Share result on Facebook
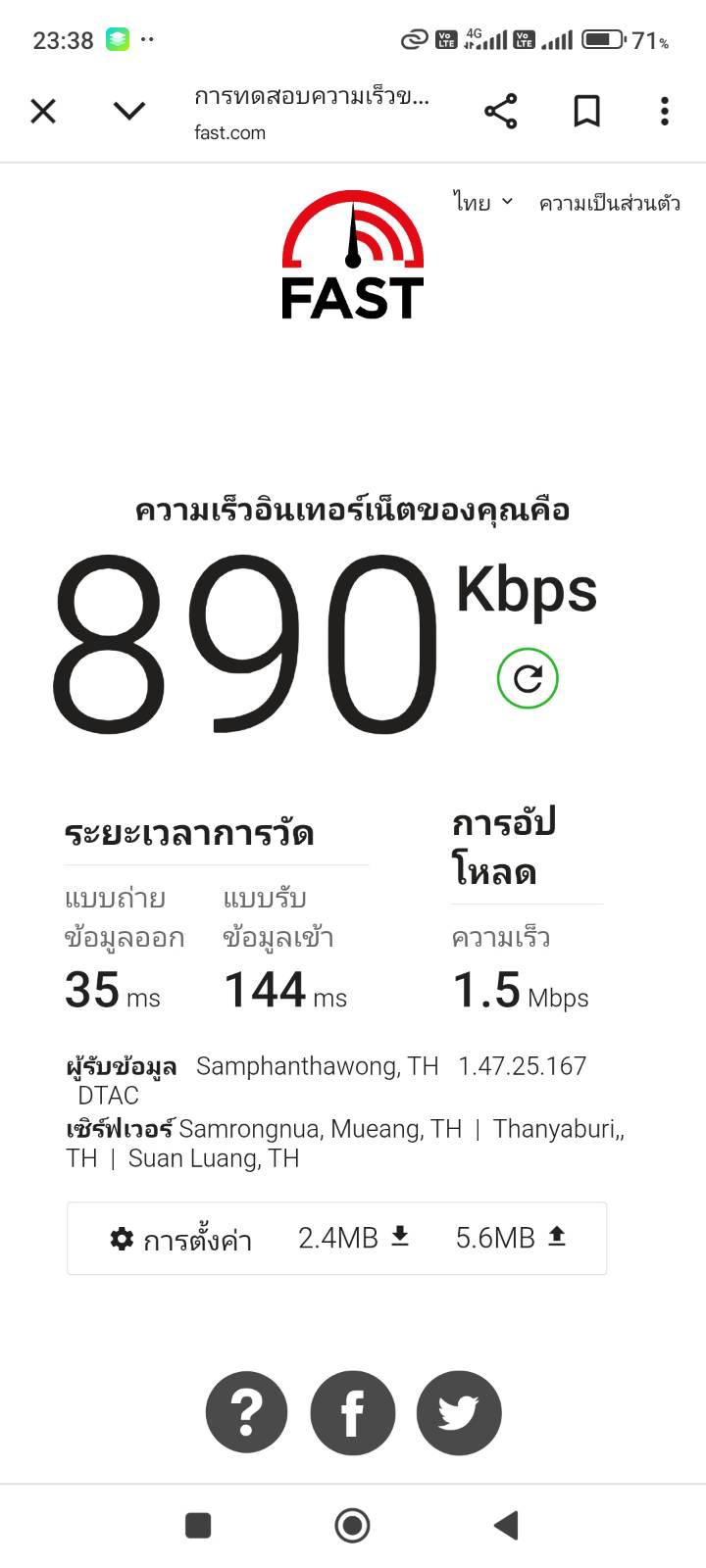 click(x=353, y=1412)
